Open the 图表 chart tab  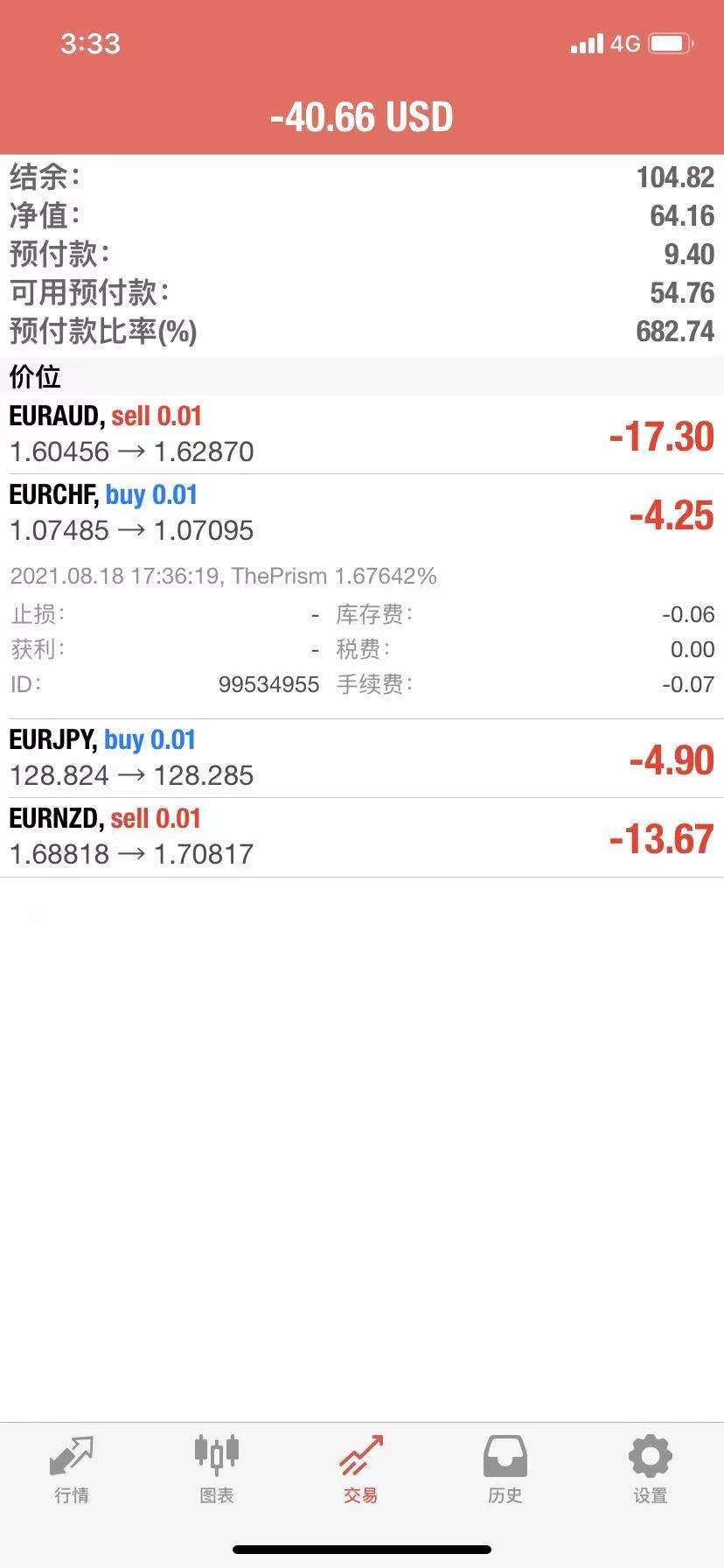pos(216,1470)
